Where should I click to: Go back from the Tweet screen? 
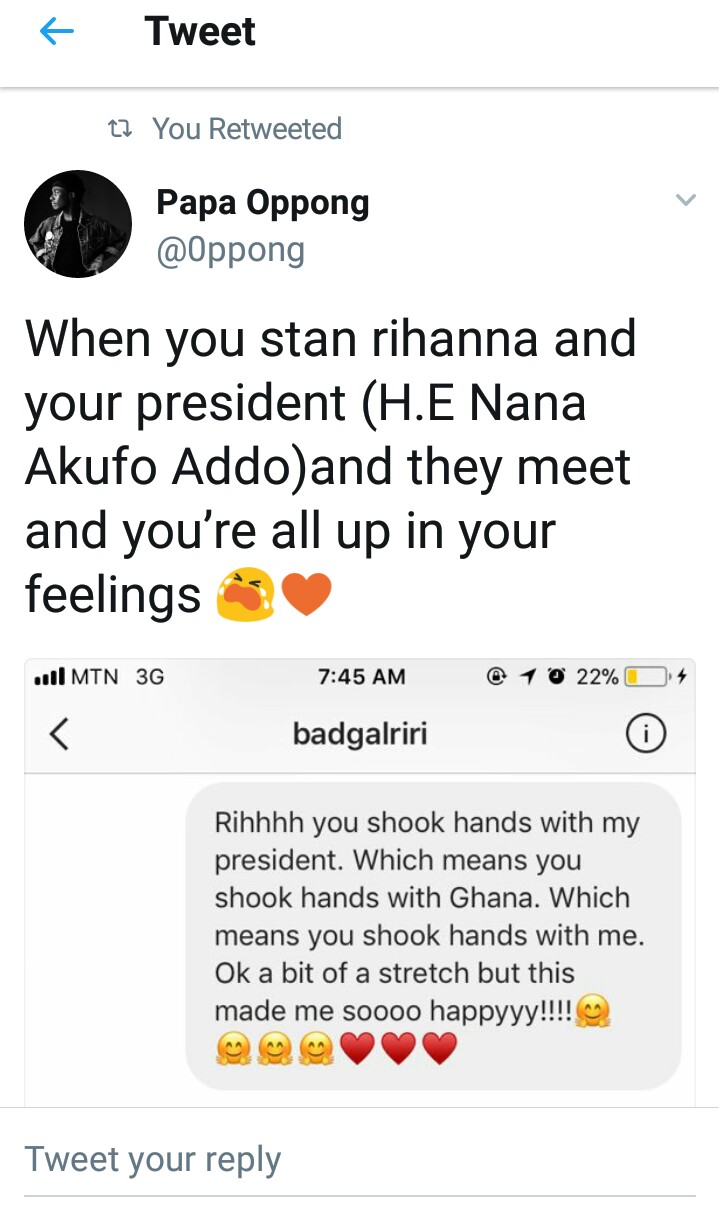pos(57,32)
